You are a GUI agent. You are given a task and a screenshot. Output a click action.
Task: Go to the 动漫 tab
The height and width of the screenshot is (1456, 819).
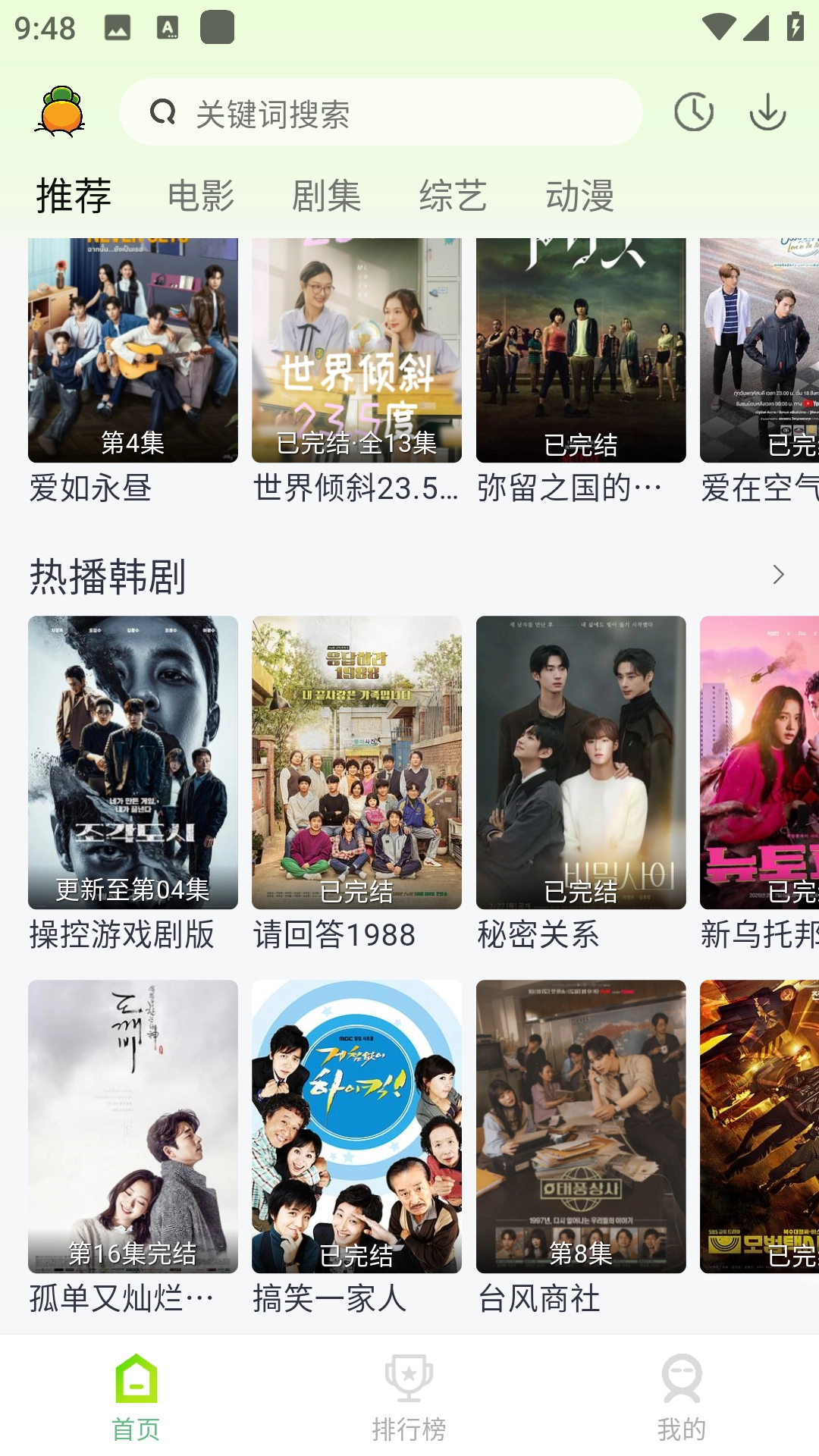coord(580,196)
